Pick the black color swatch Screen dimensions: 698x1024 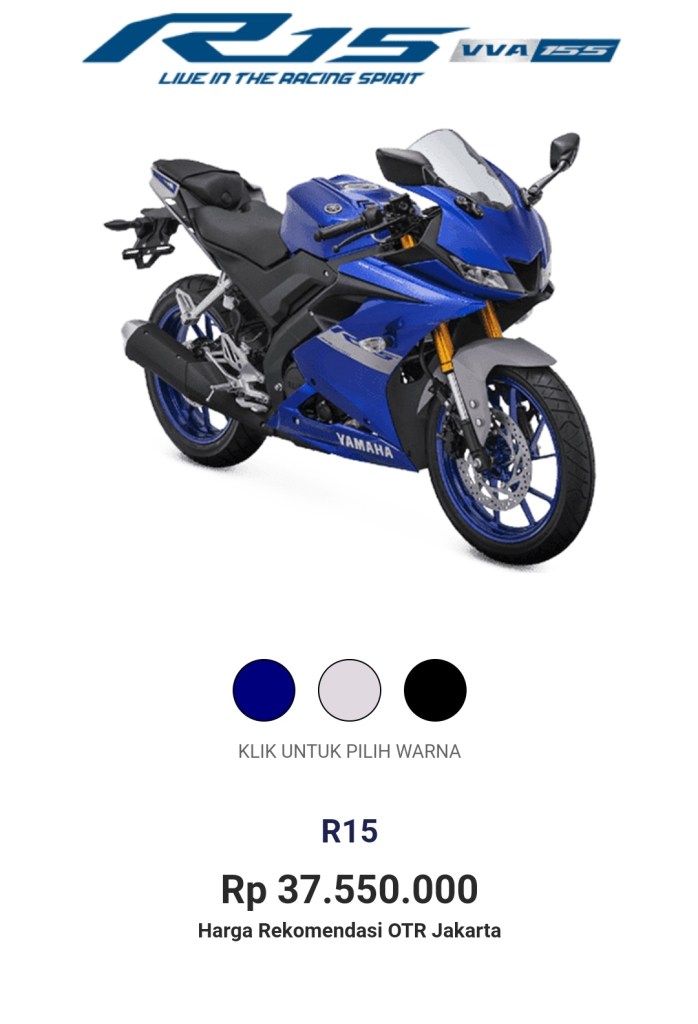[x=435, y=689]
